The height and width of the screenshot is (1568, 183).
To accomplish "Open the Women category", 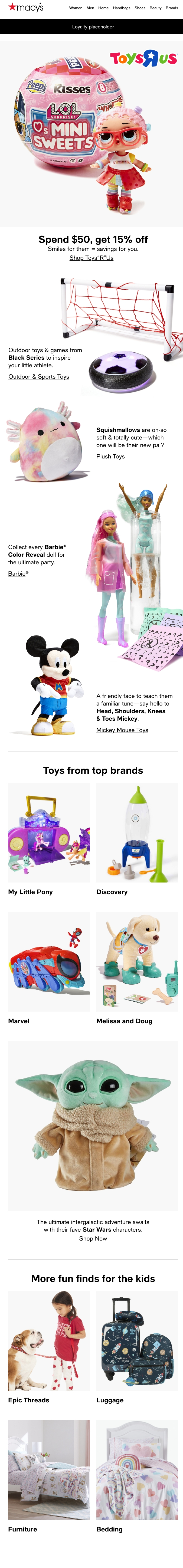I will click(x=75, y=8).
